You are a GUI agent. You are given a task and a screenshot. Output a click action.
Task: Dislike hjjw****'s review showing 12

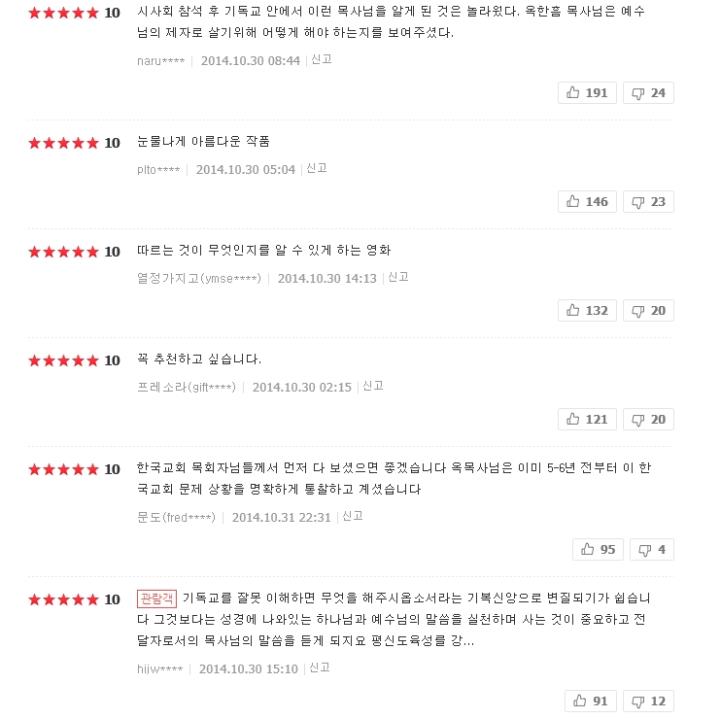pos(648,701)
